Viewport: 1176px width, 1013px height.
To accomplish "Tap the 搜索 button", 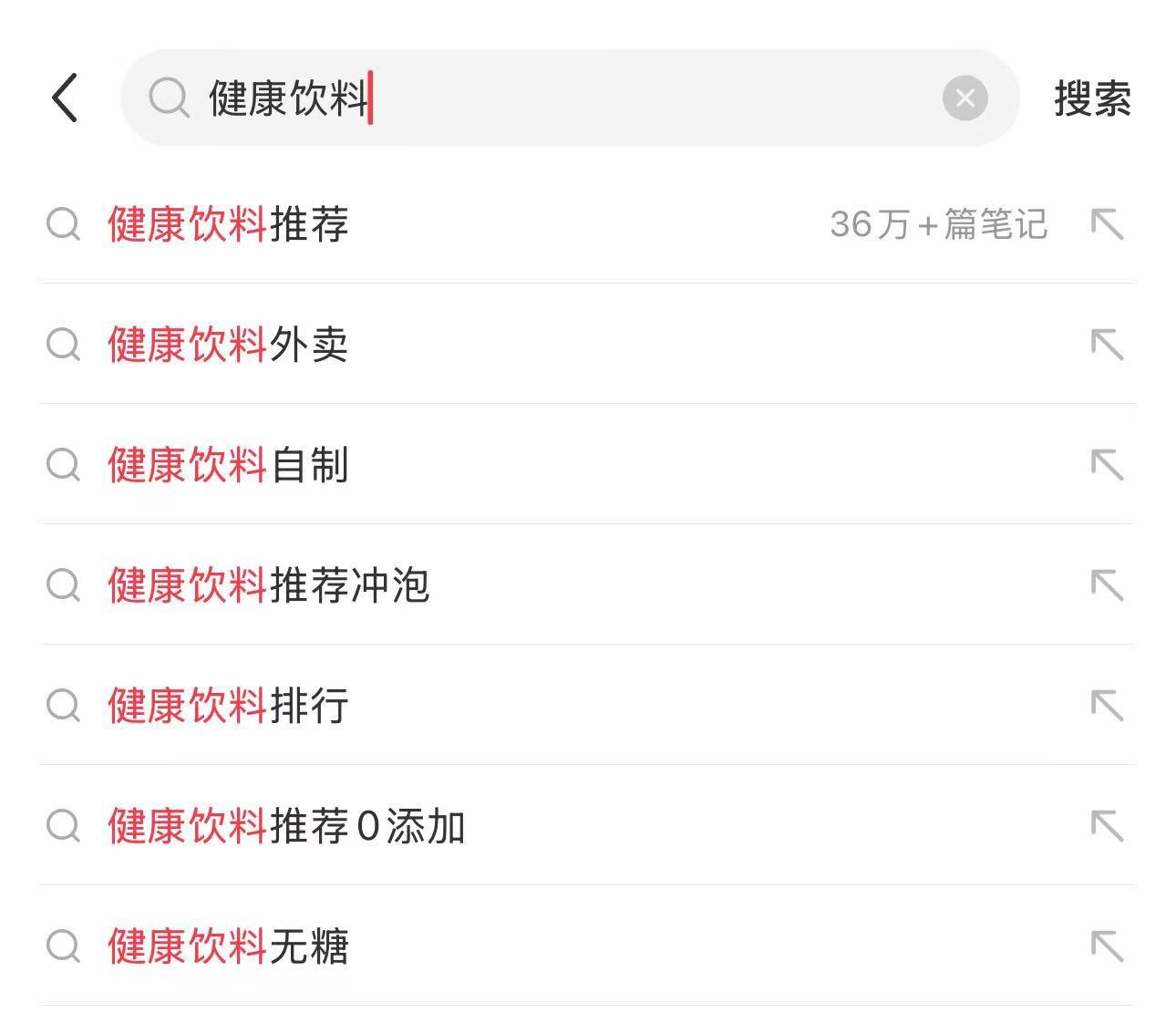I will 1092,98.
